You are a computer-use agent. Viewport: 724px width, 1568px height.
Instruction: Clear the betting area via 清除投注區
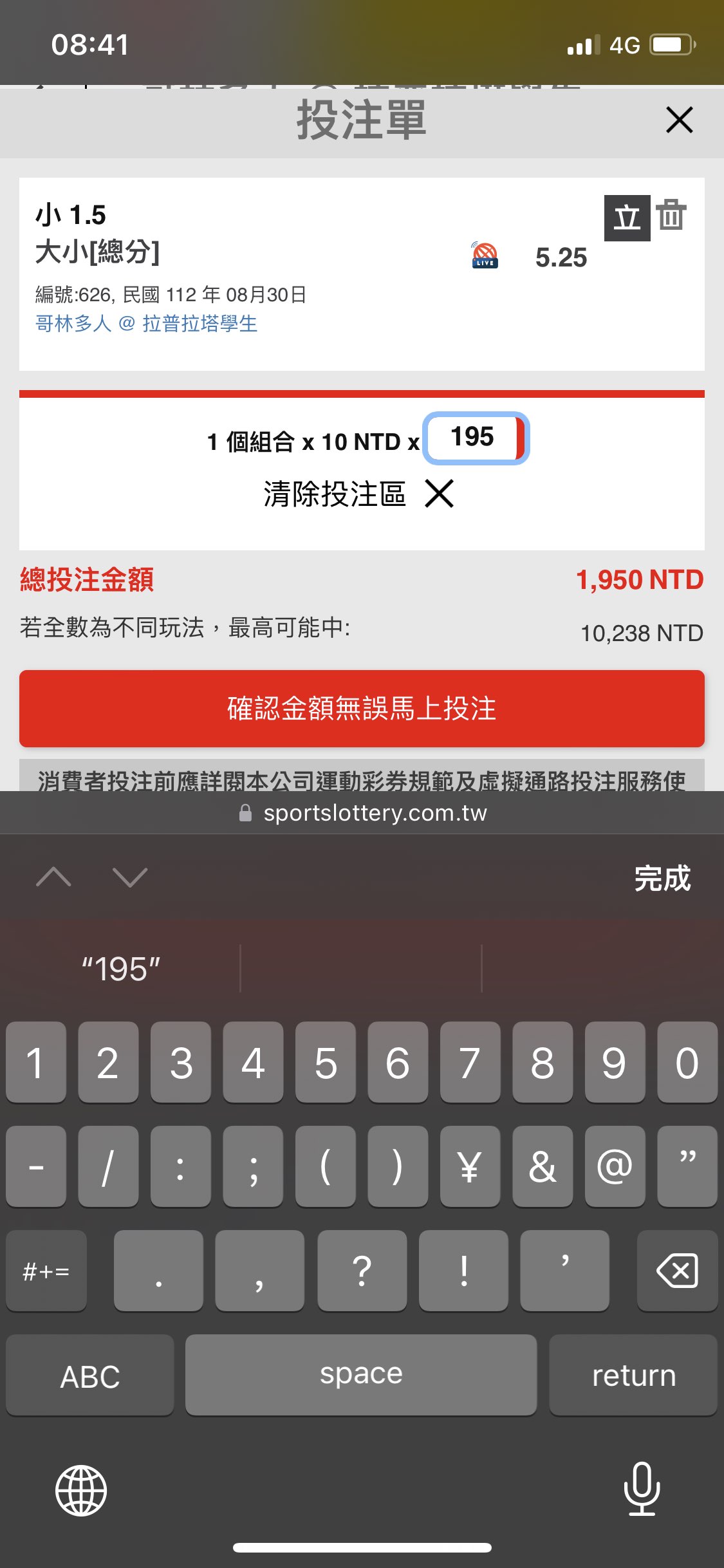[358, 494]
